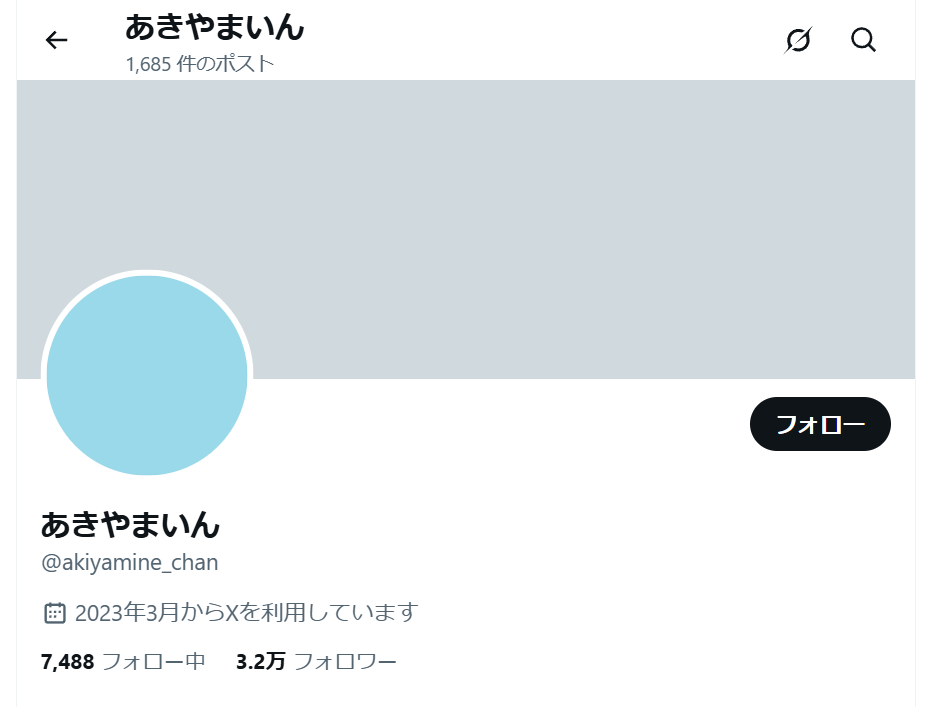This screenshot has height=707, width=933.
Task: Open the Grok slashed-circle icon
Action: [x=798, y=40]
